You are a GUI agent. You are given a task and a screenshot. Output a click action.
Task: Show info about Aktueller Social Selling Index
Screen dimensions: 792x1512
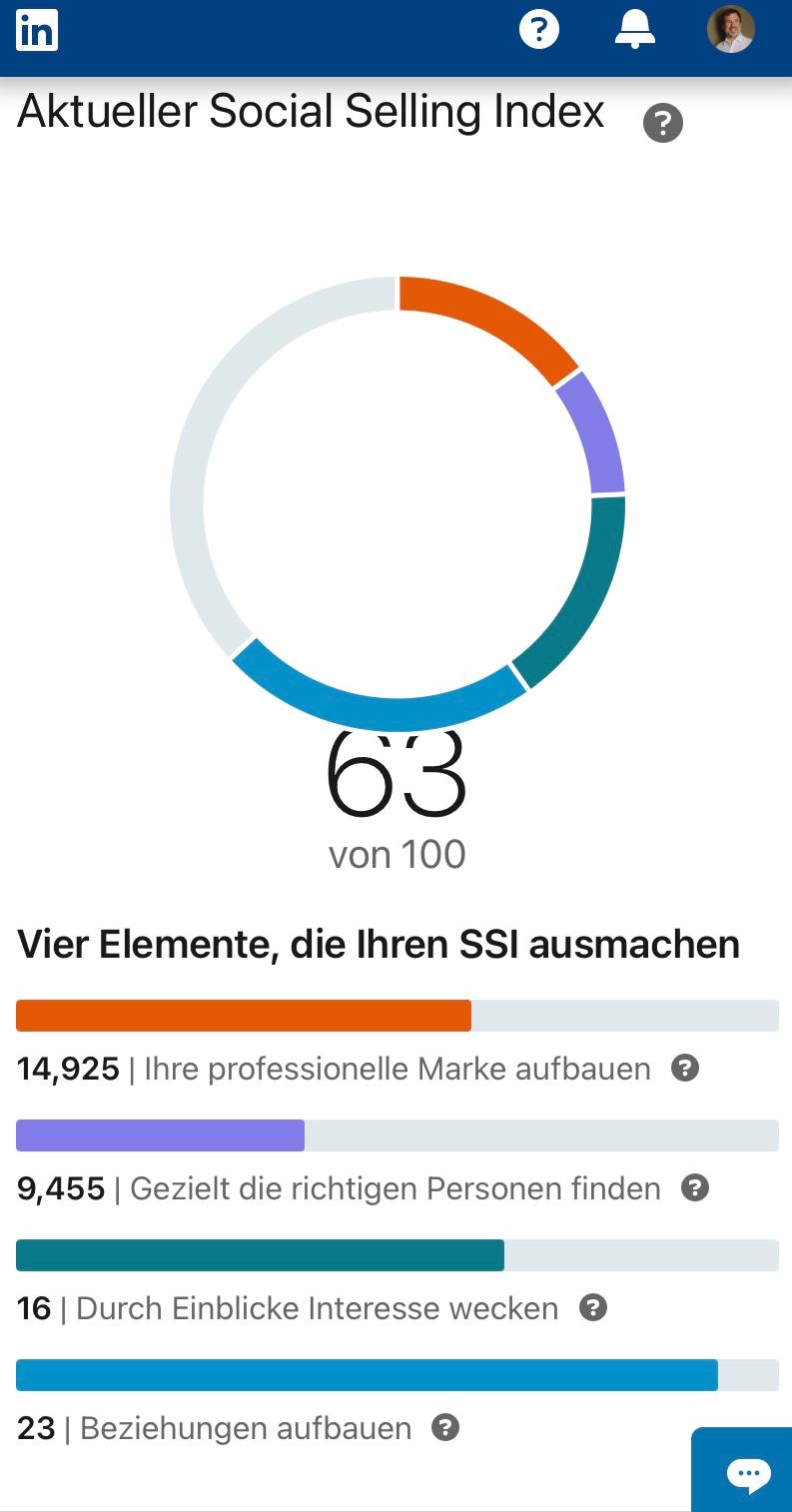tap(663, 124)
